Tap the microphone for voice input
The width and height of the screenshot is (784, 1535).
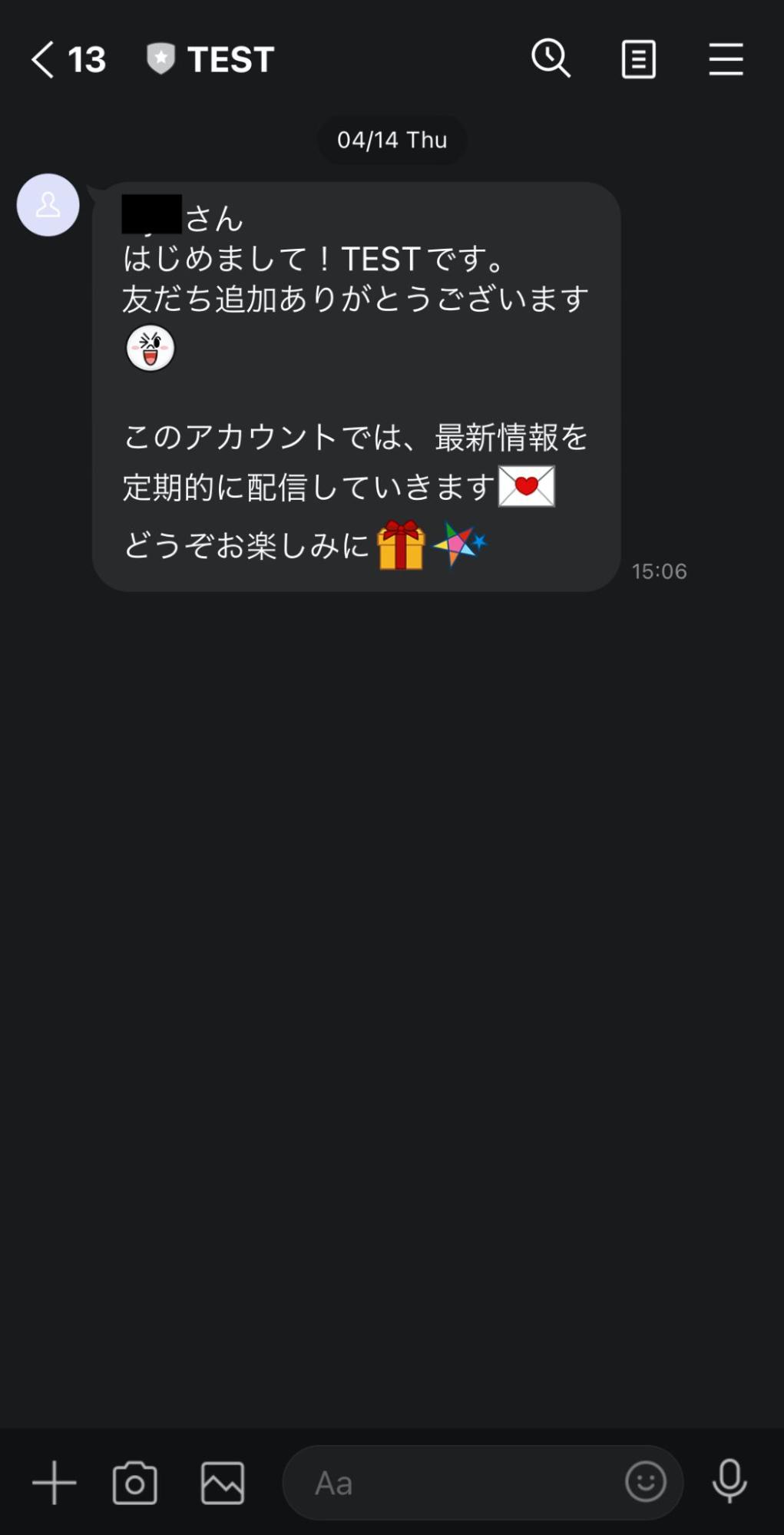pos(728,1483)
